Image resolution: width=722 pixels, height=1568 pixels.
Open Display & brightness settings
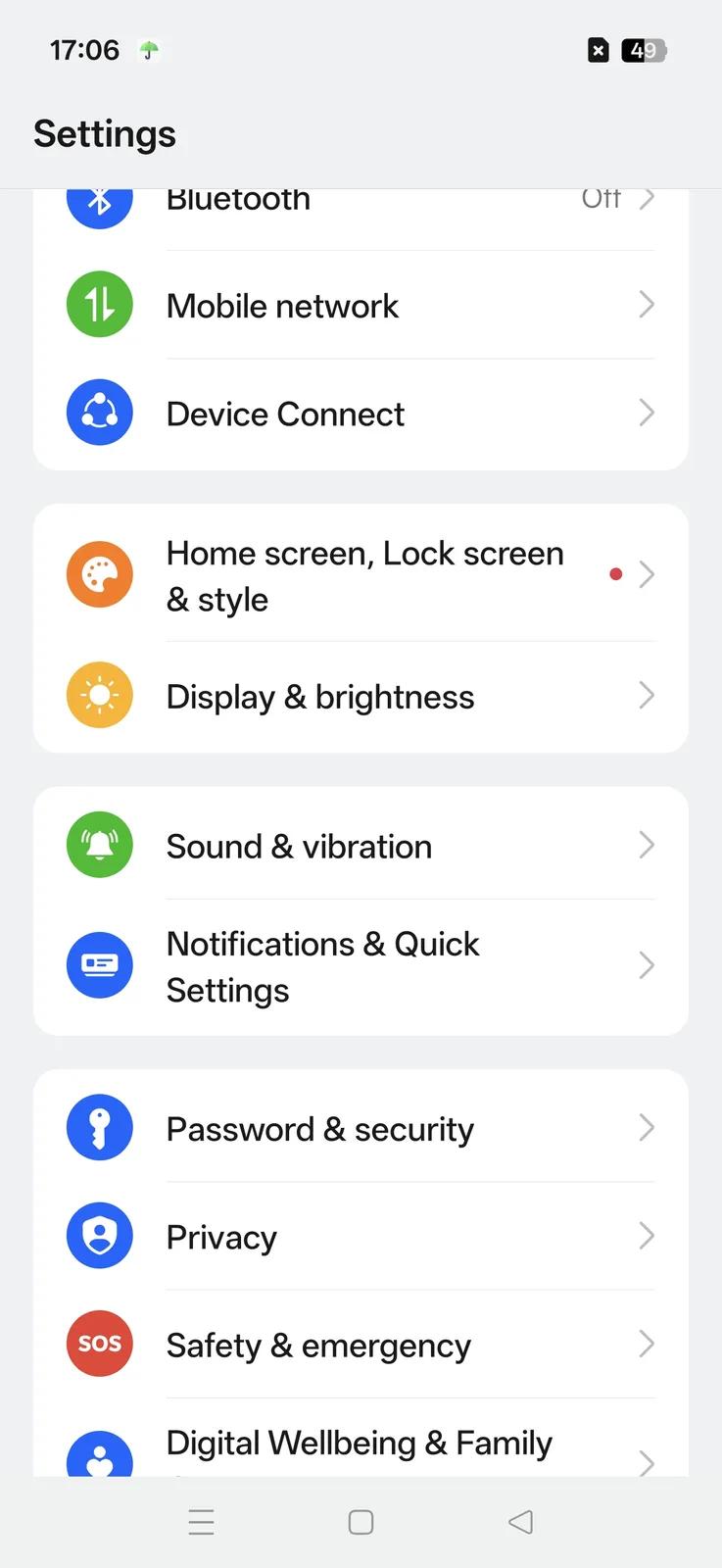click(x=361, y=697)
